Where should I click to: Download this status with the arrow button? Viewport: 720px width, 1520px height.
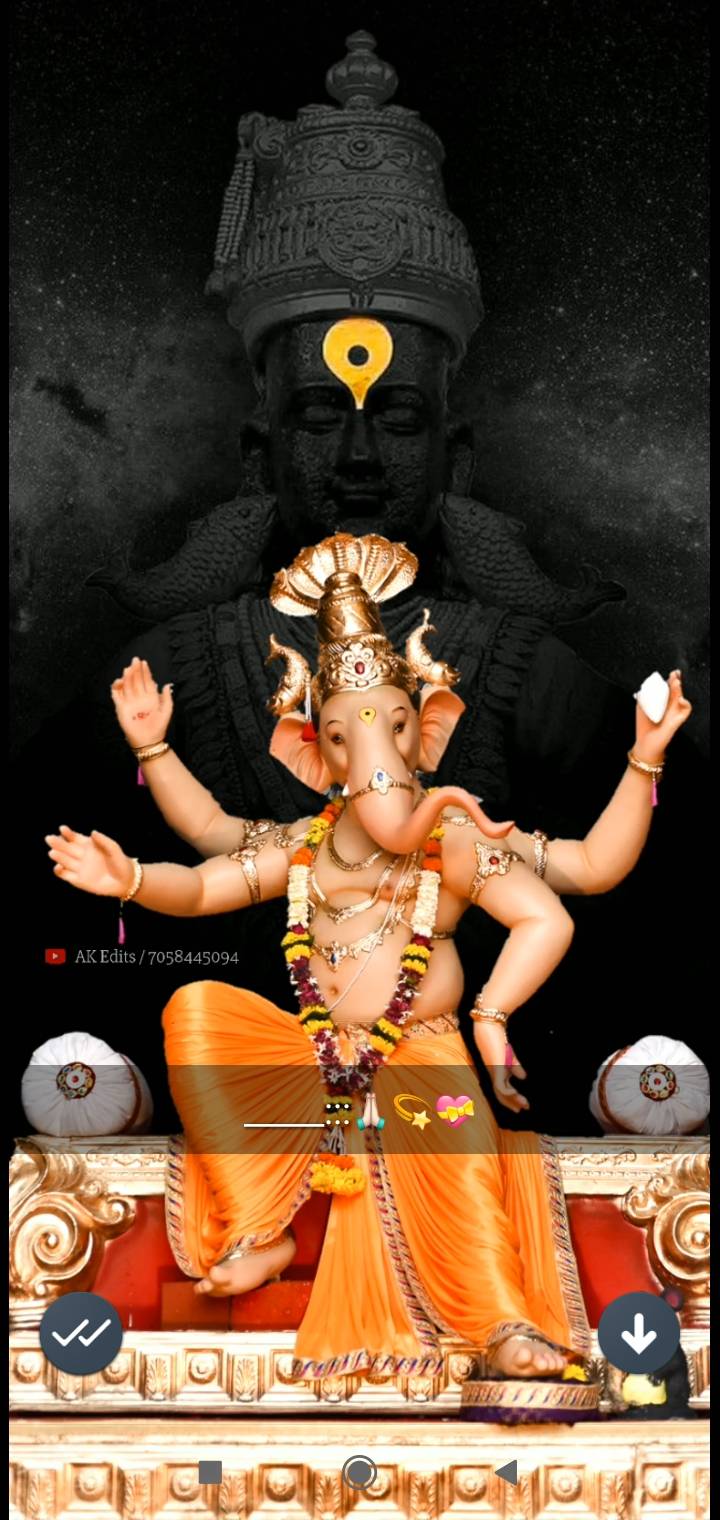pos(639,1333)
